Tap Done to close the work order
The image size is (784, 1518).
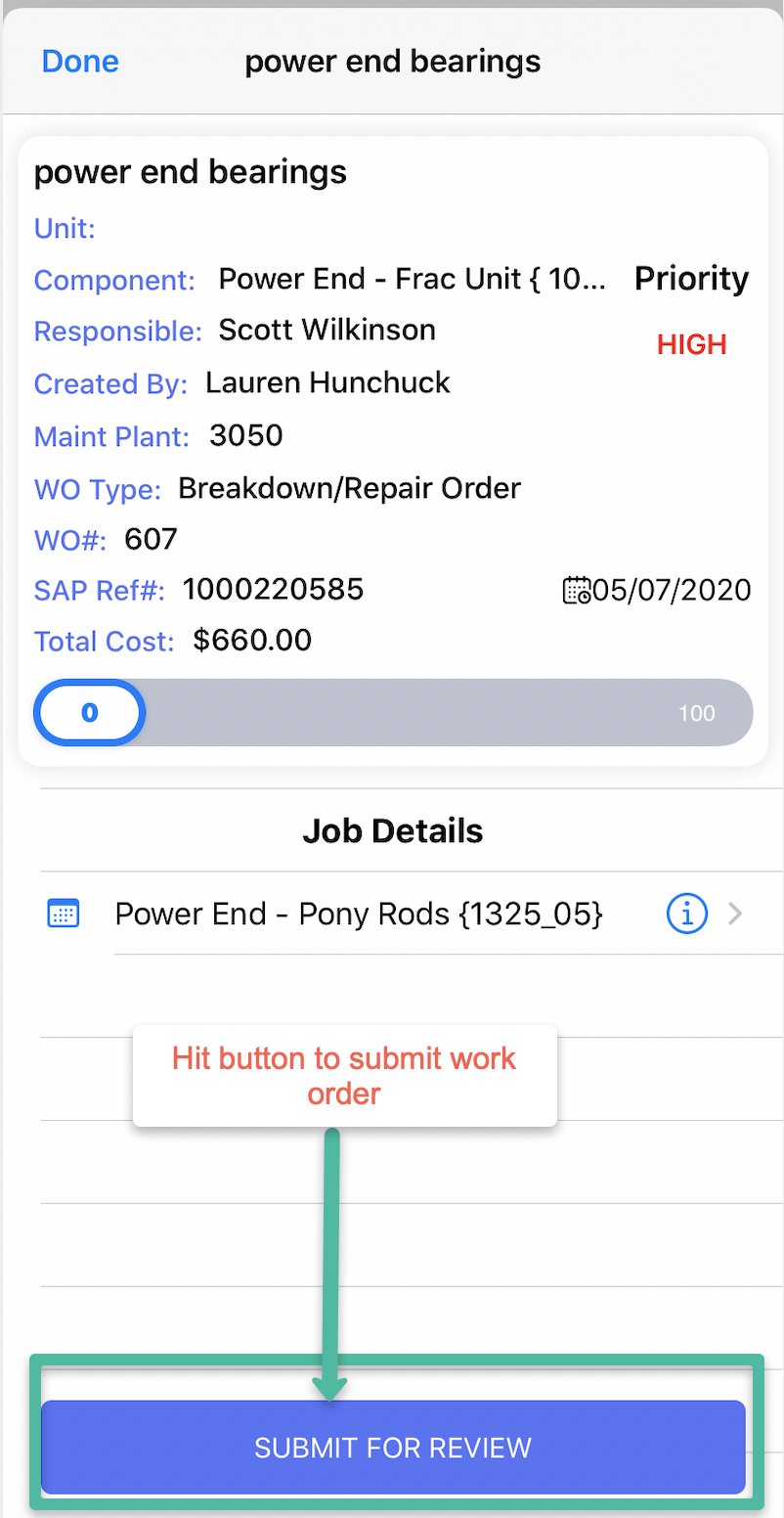point(80,62)
